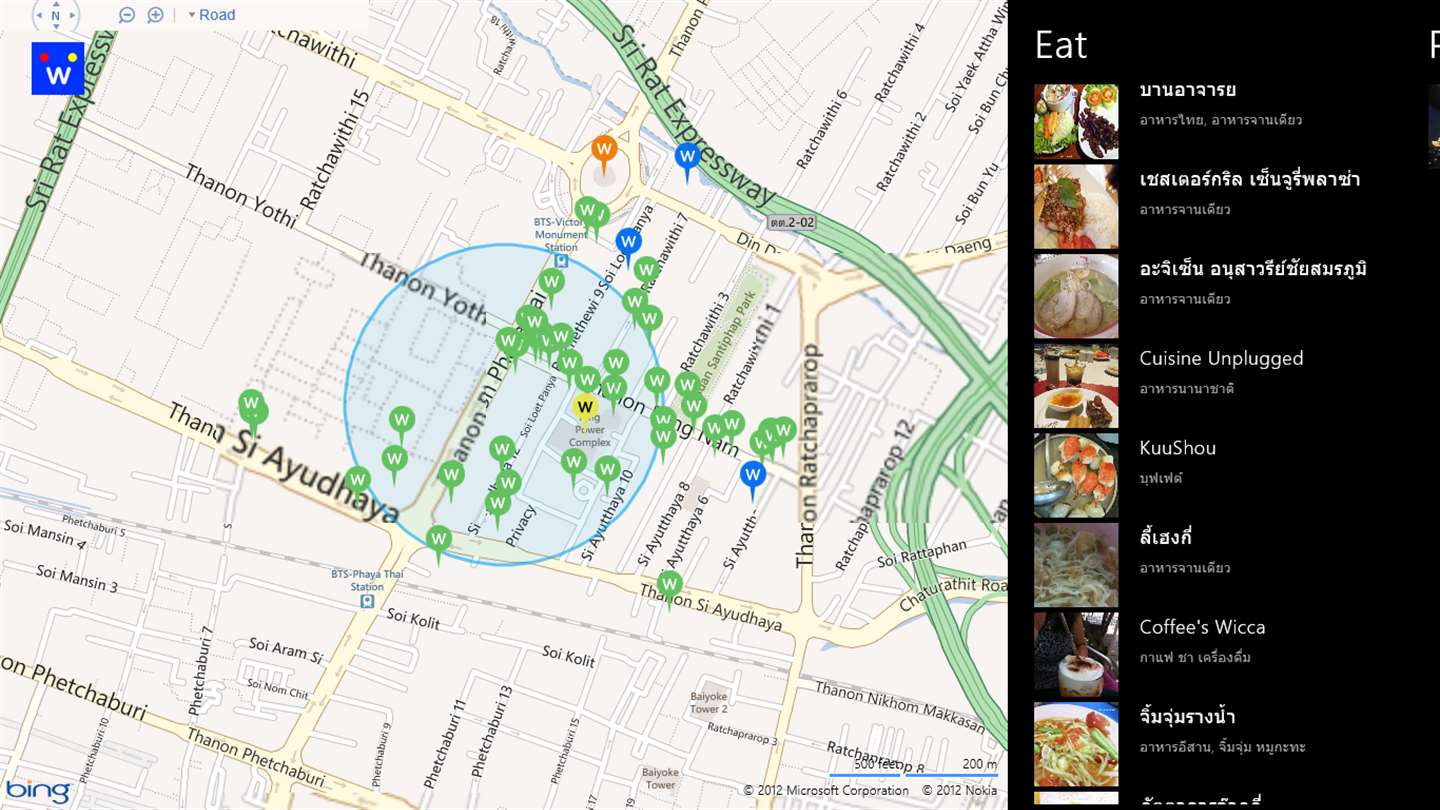This screenshot has width=1440, height=810.
Task: Open the Road map style dropdown
Action: (211, 15)
